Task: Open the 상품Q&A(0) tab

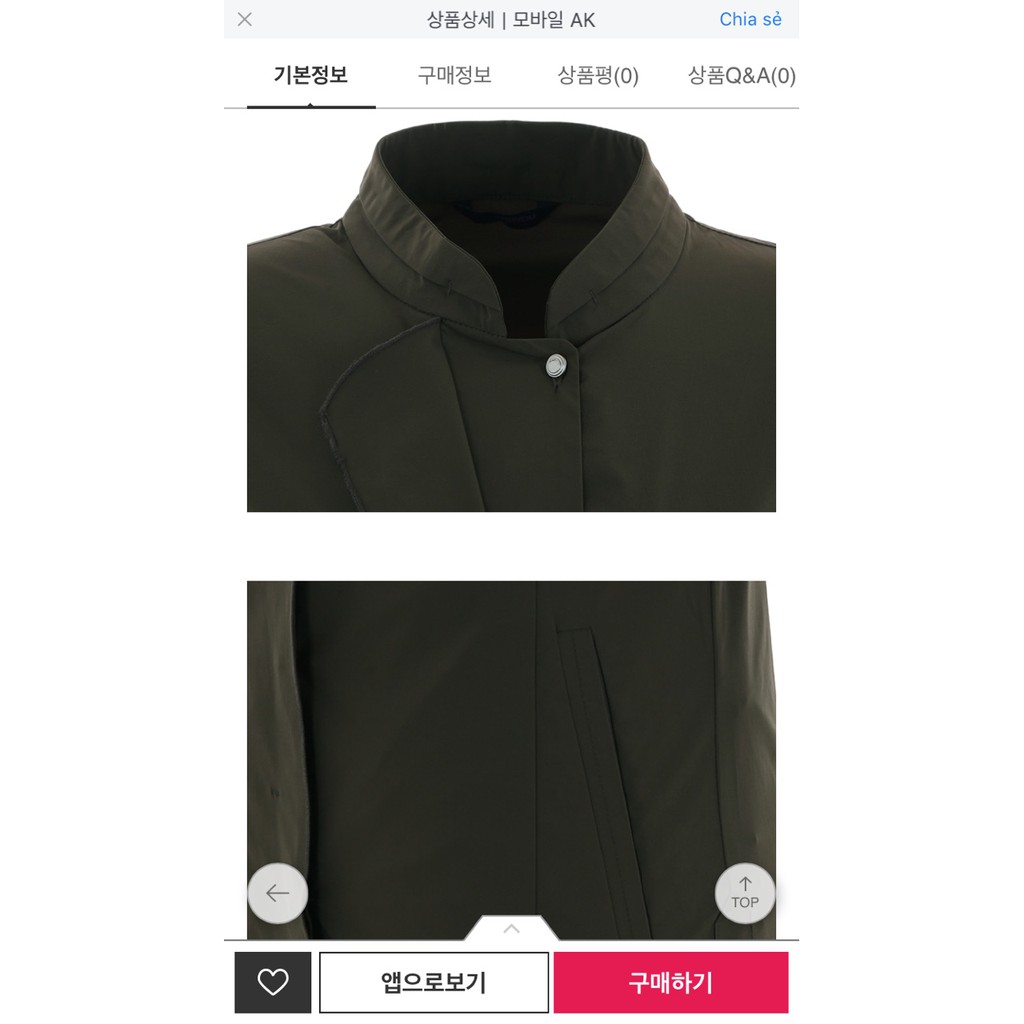Action: tap(741, 76)
